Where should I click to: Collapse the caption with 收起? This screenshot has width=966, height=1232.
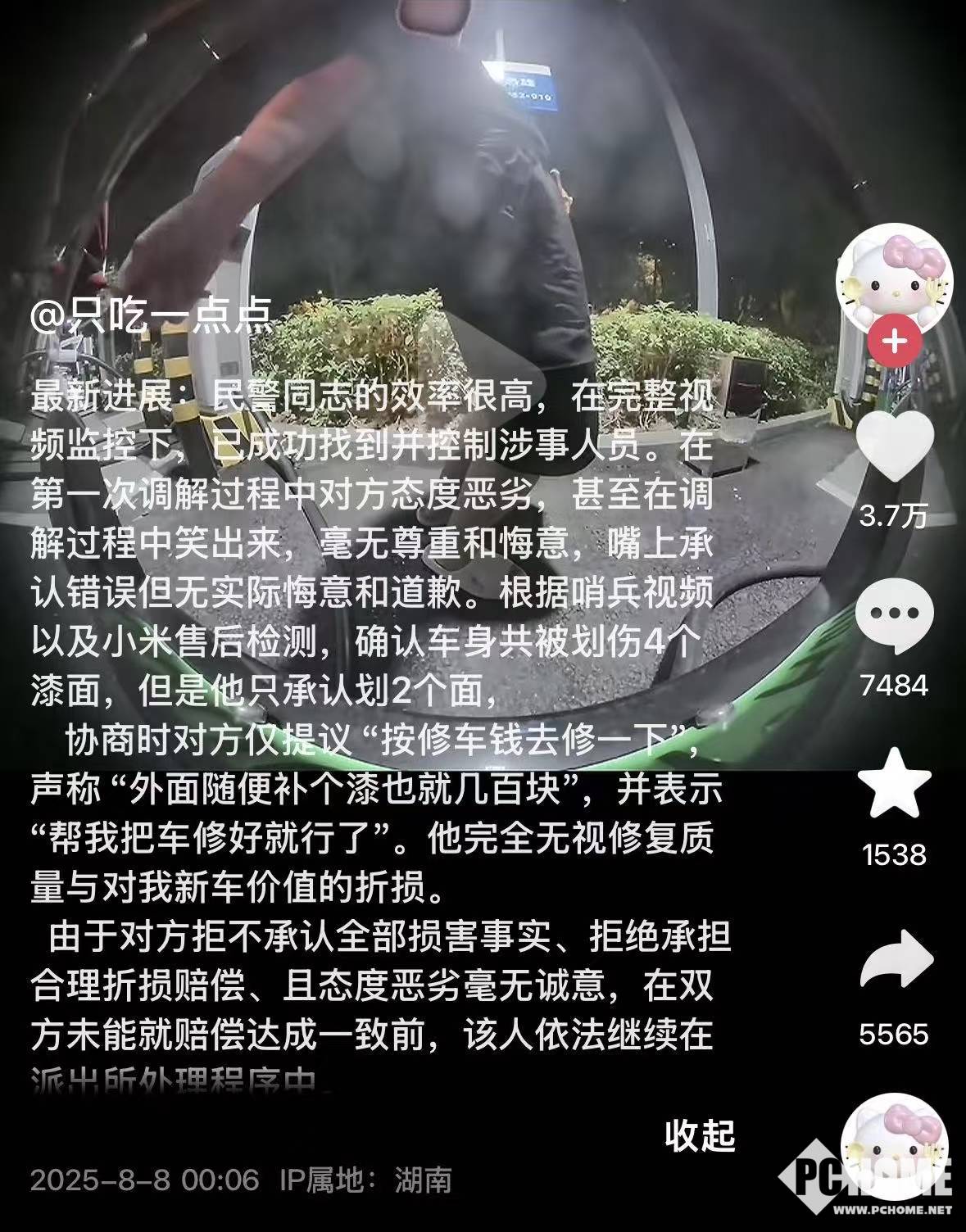699,1135
